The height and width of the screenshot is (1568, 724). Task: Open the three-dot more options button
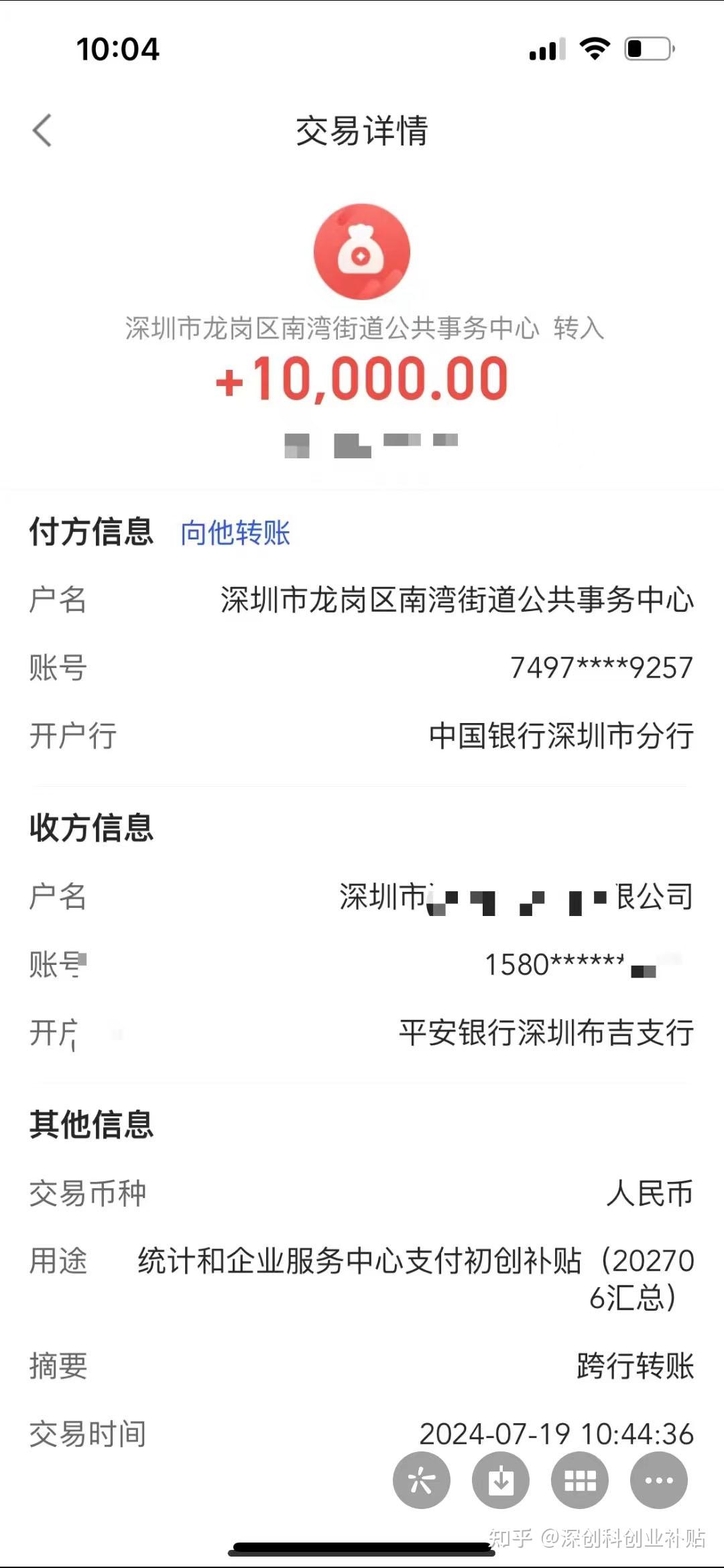tap(659, 1480)
